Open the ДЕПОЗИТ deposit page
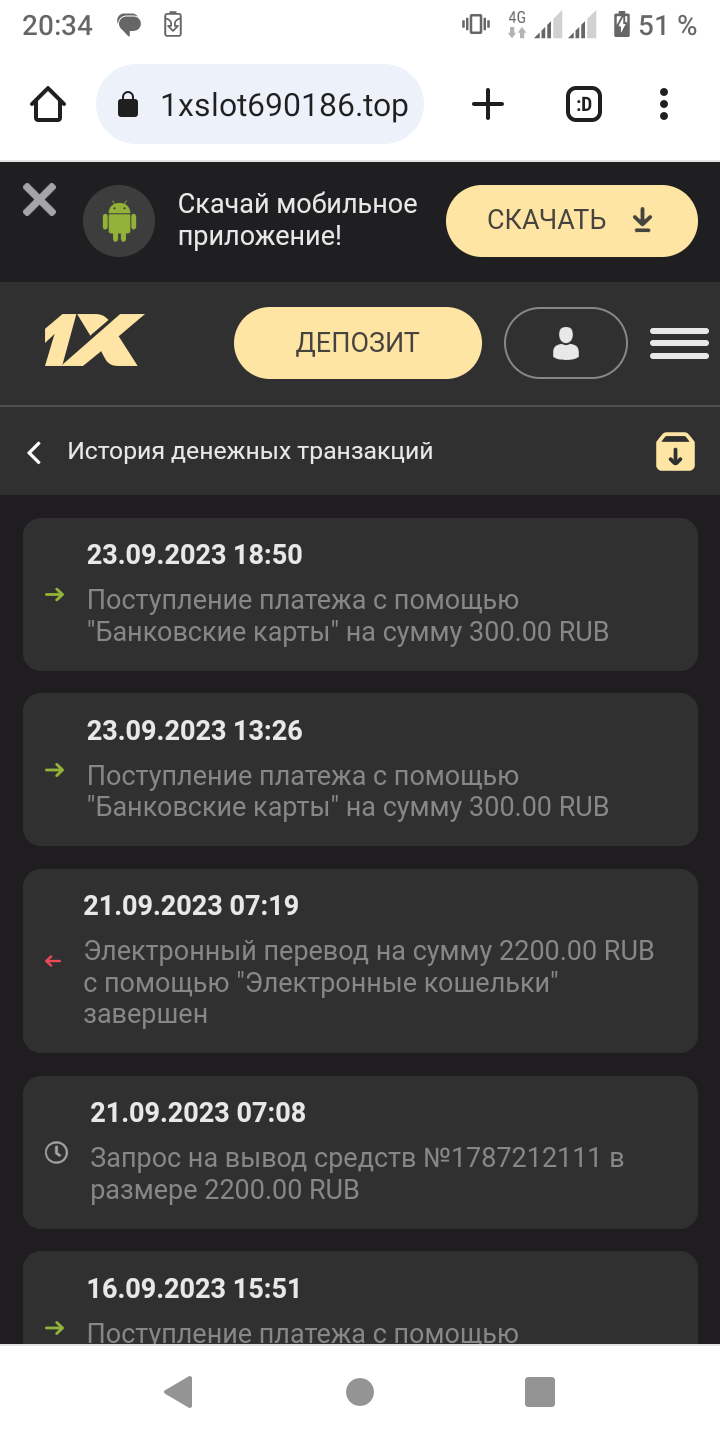 [x=357, y=343]
